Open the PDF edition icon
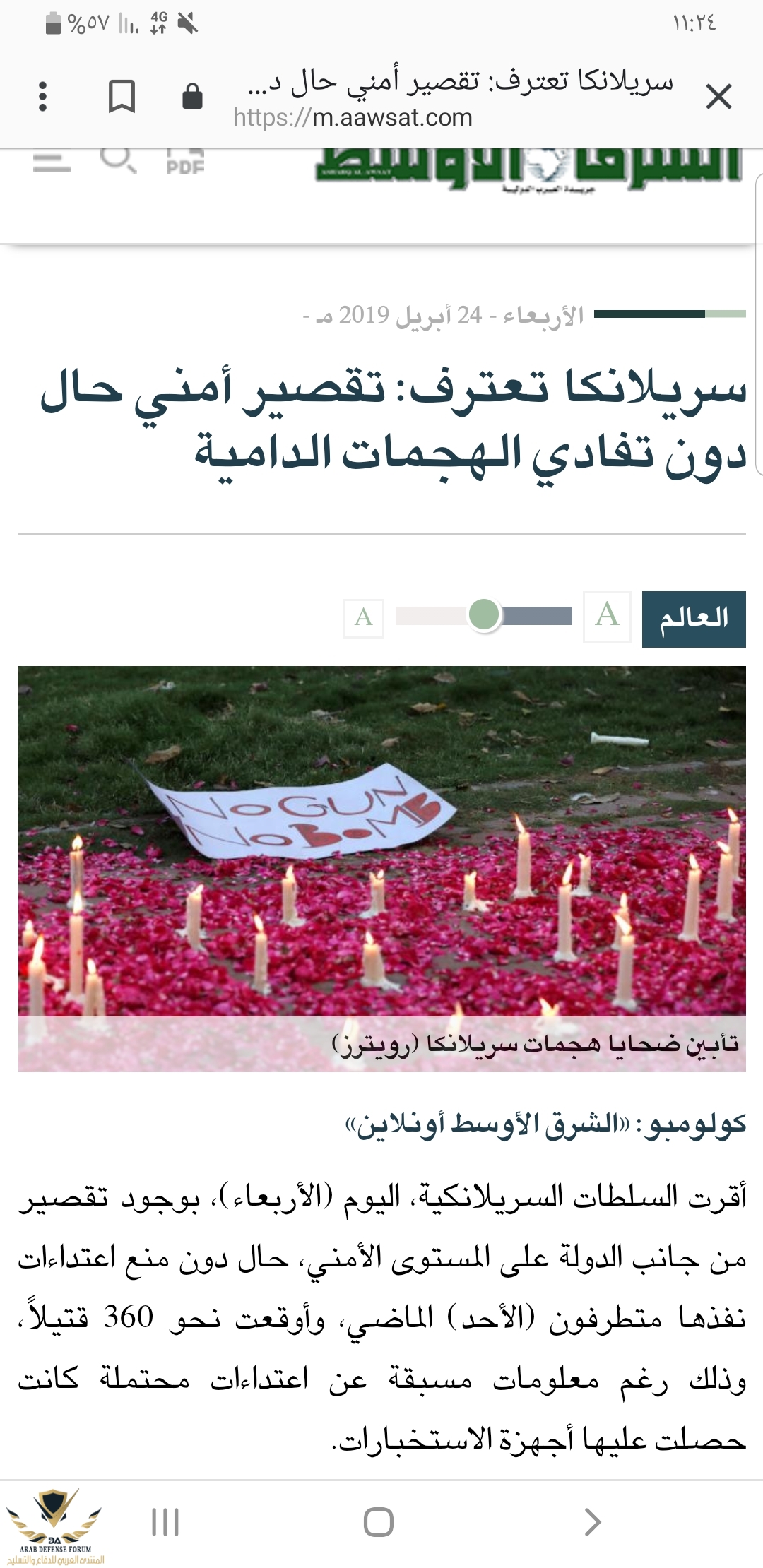Screen dimensions: 763x1568 click(x=185, y=162)
